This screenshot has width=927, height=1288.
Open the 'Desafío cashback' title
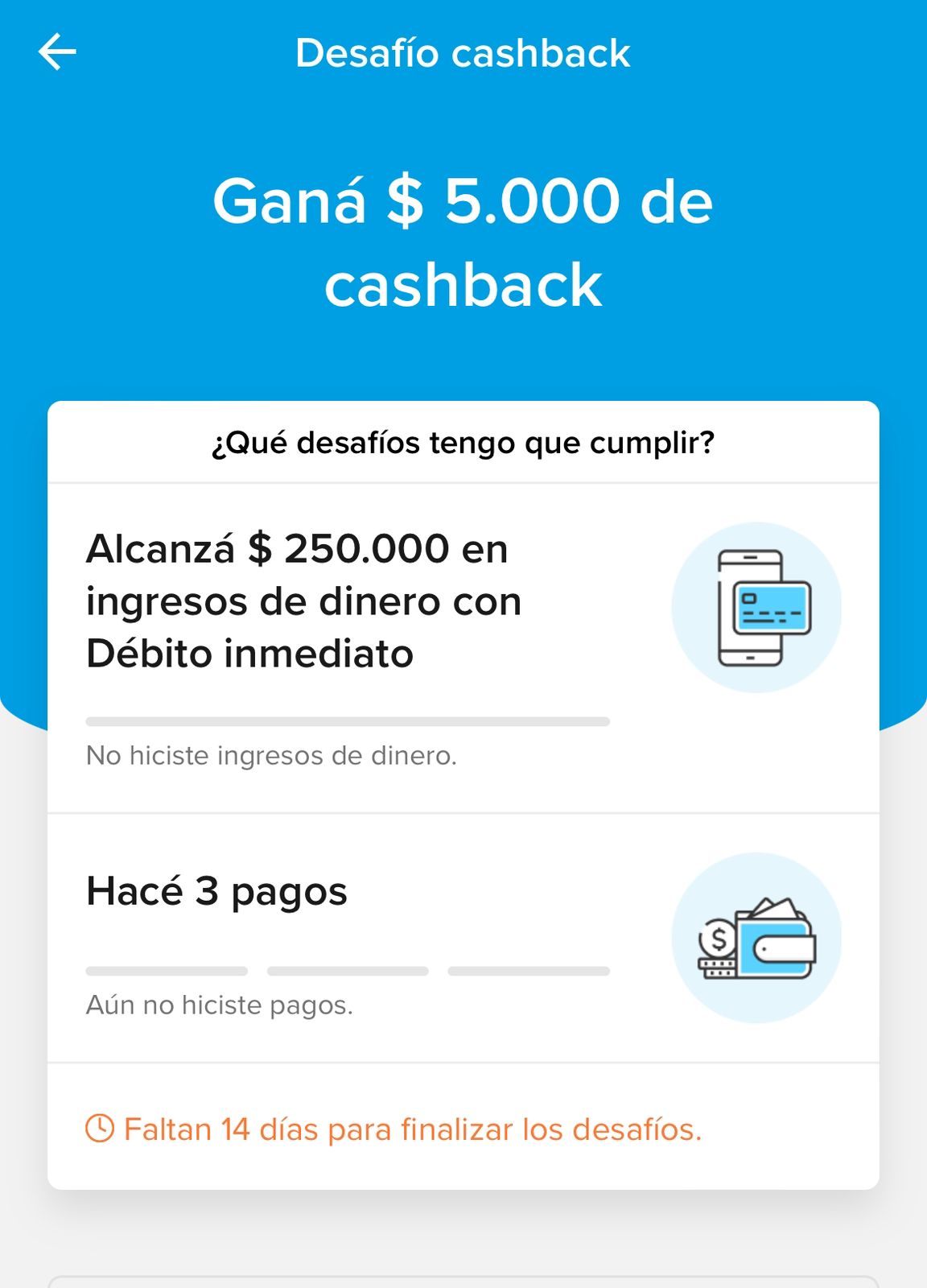[x=463, y=53]
